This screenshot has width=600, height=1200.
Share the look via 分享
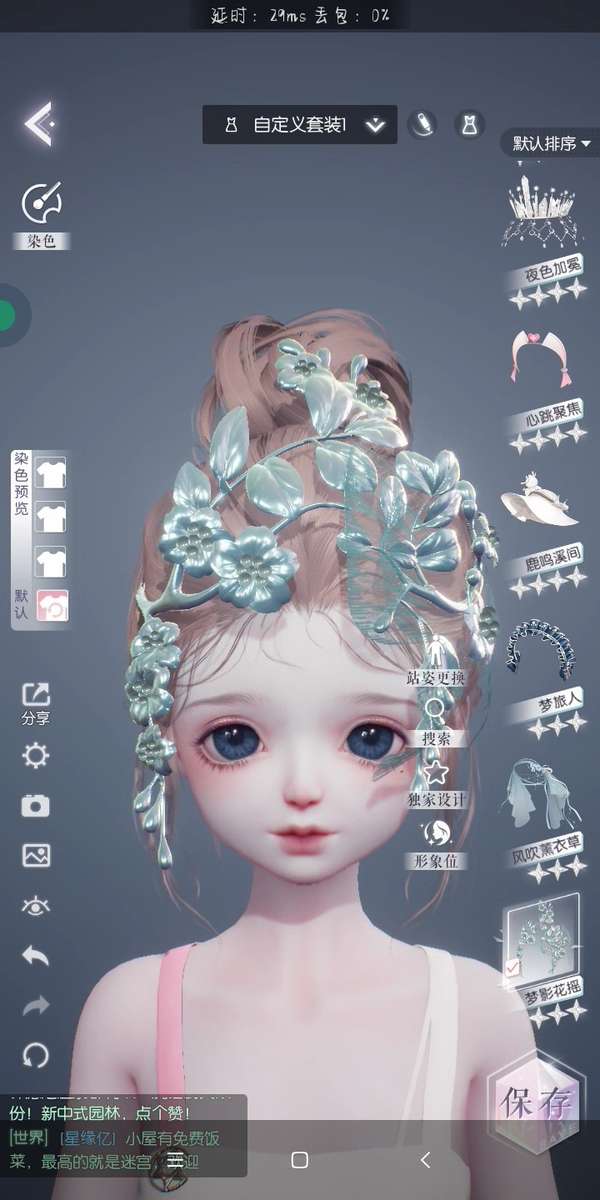pyautogui.click(x=36, y=700)
